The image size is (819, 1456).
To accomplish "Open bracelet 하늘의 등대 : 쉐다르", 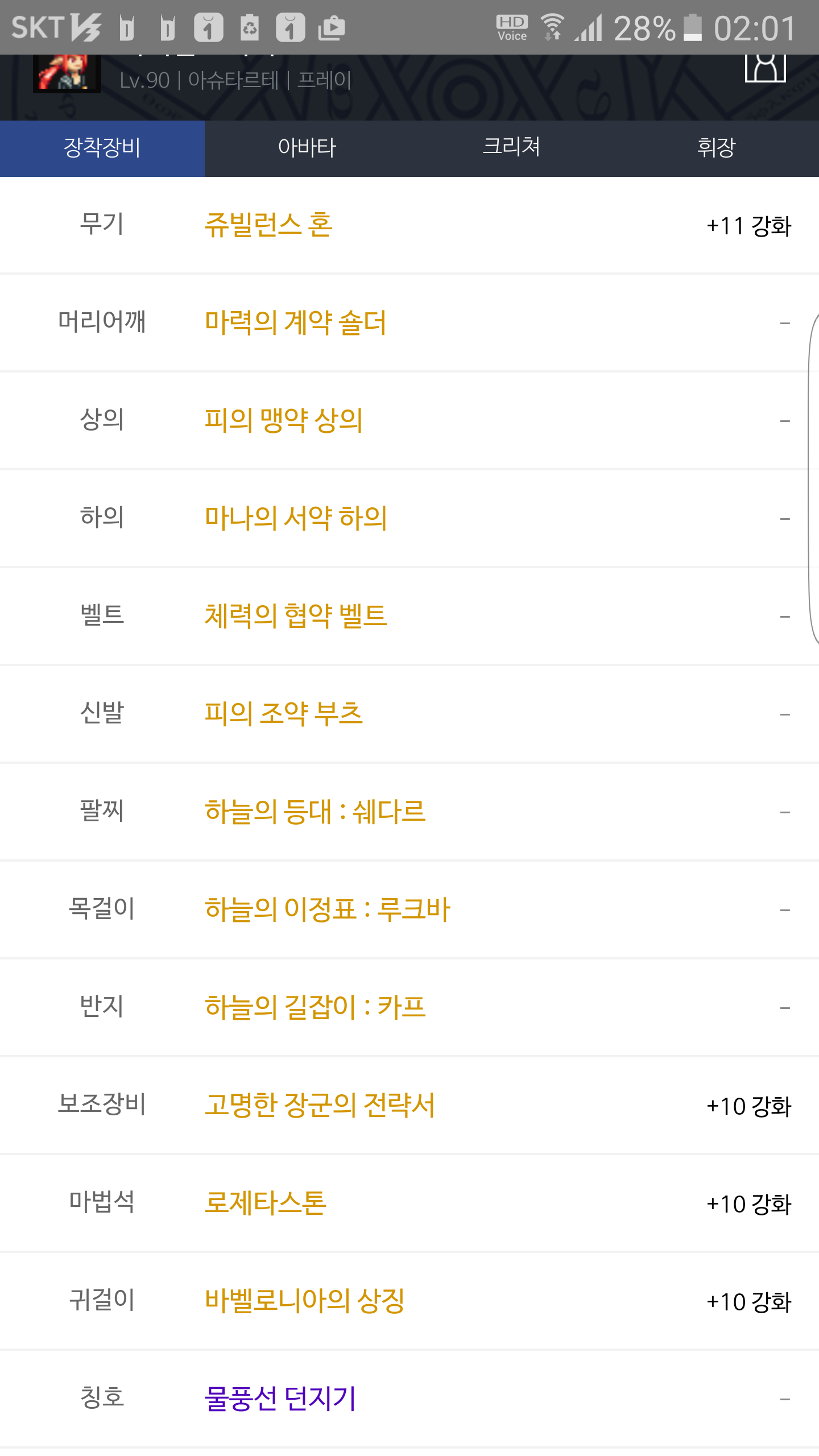I will 315,812.
